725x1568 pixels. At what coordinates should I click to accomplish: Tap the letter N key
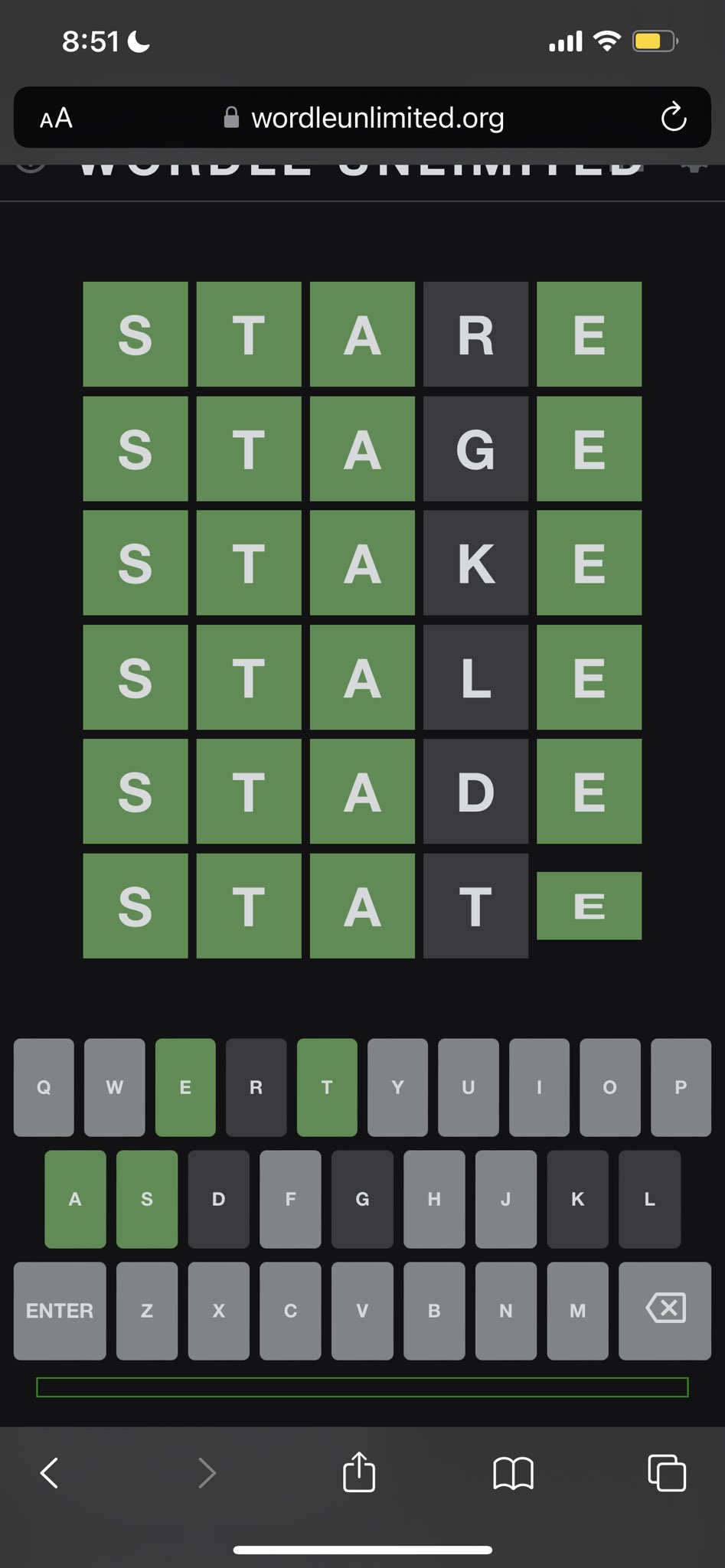click(x=506, y=1311)
